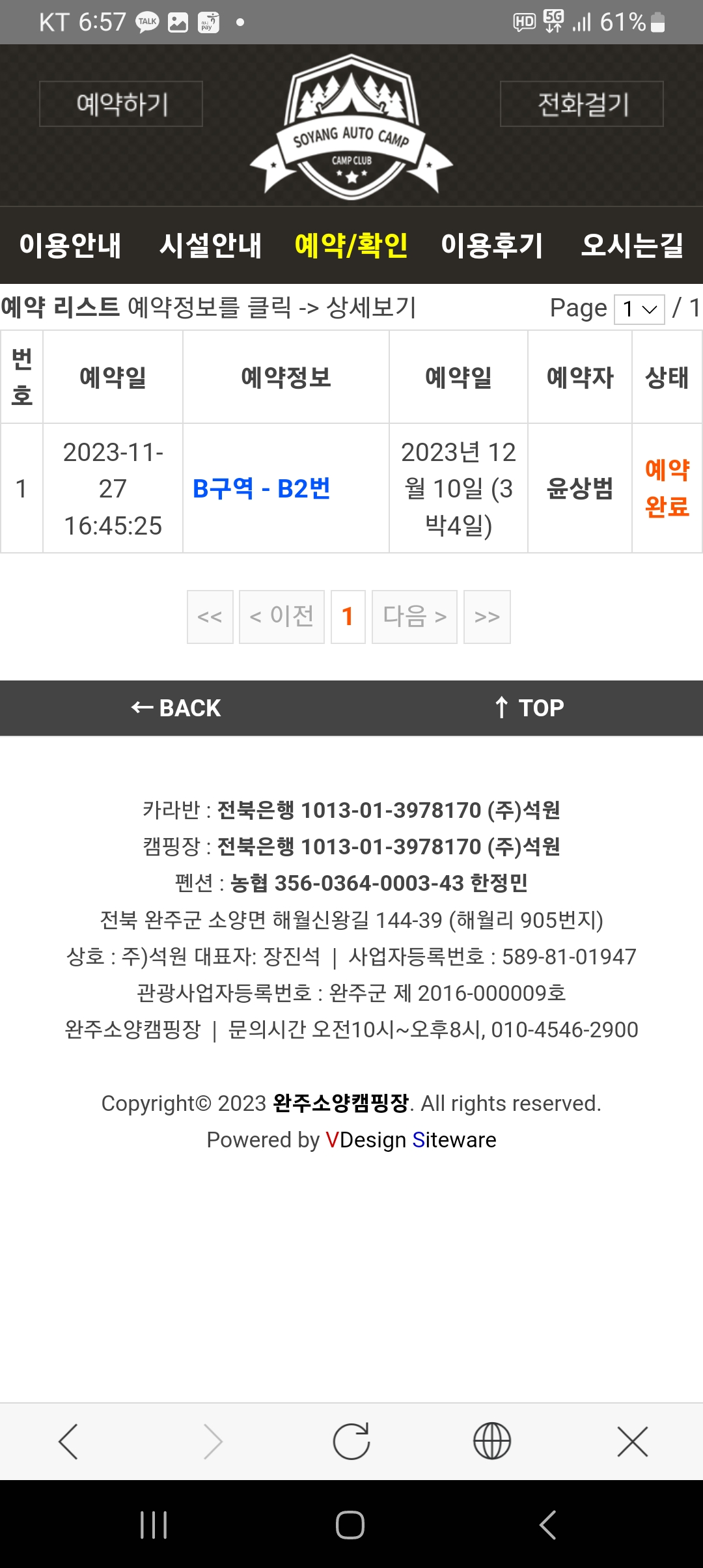
Task: Go to the 이용후기 reviews section
Action: [x=492, y=245]
